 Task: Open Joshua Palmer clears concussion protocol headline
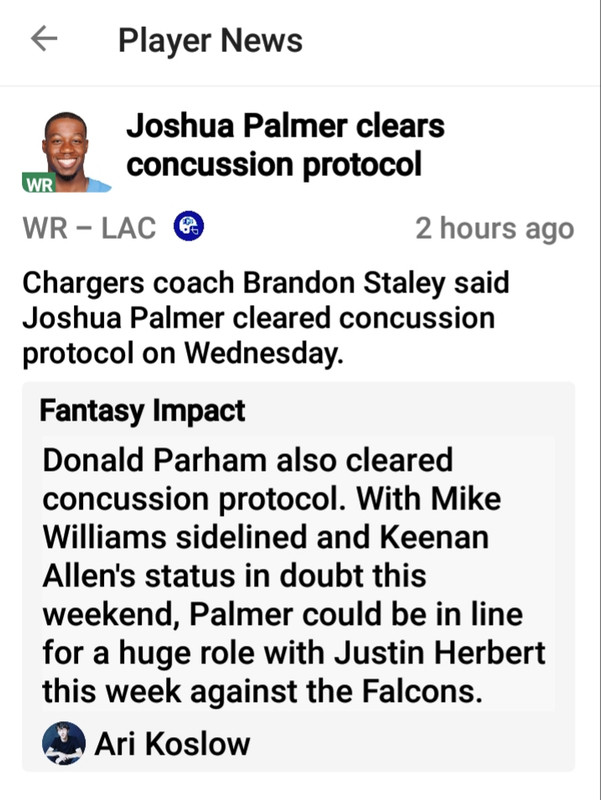pyautogui.click(x=285, y=145)
